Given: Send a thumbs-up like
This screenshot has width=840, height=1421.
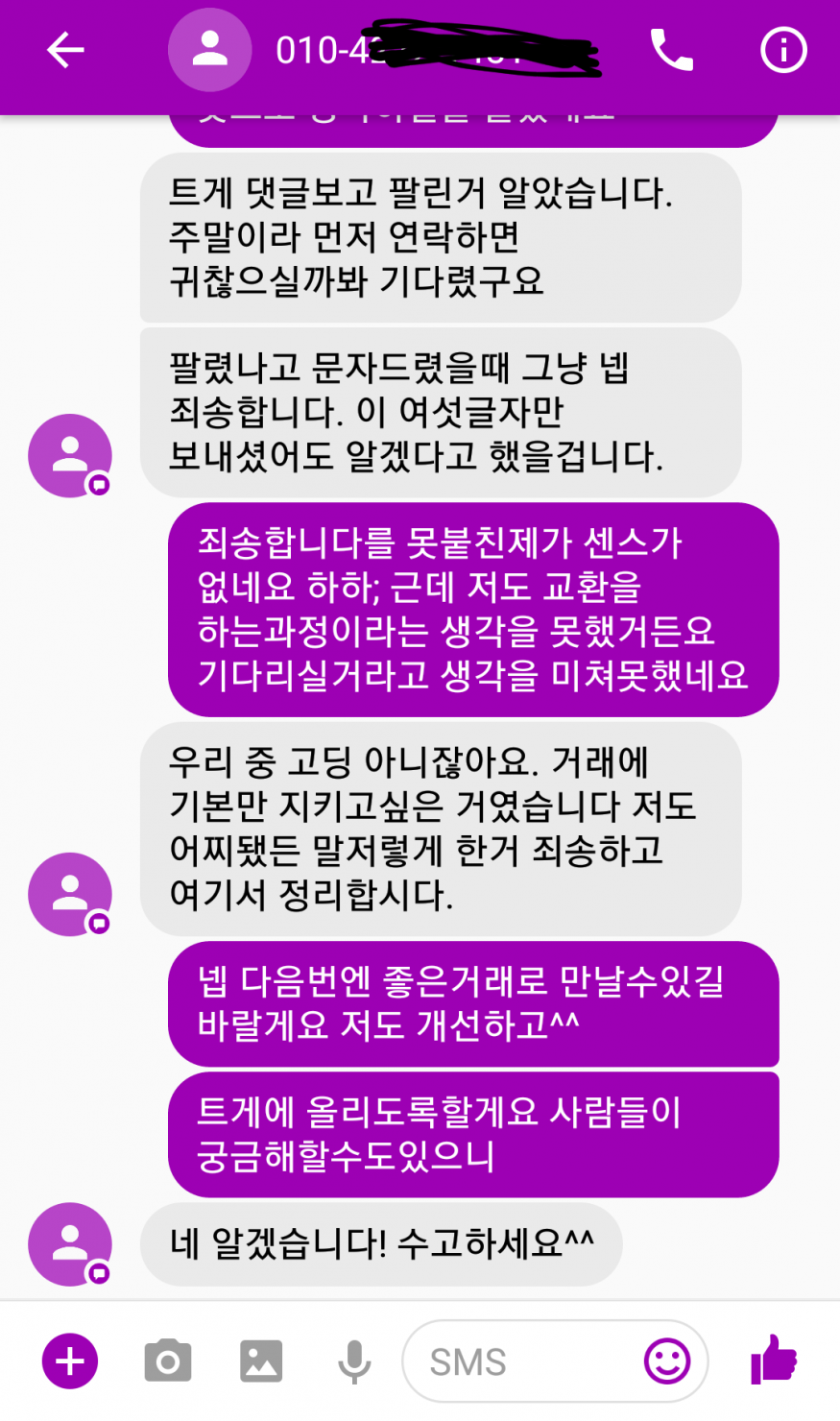Looking at the screenshot, I should 774,1361.
